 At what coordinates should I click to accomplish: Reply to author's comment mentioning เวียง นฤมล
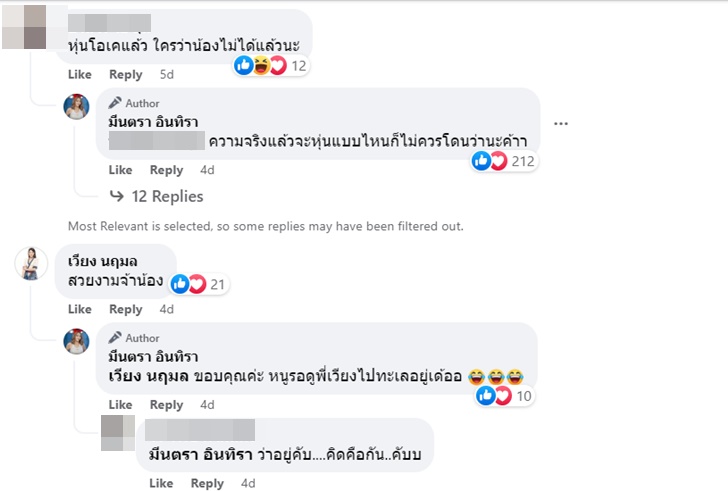click(x=166, y=405)
